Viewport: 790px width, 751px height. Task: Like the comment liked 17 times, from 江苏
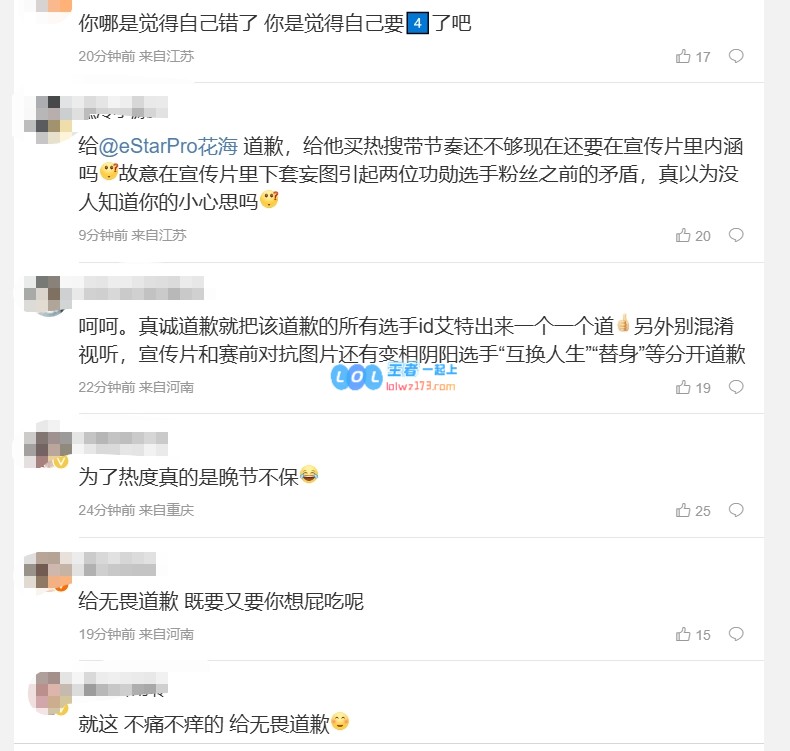tap(684, 56)
